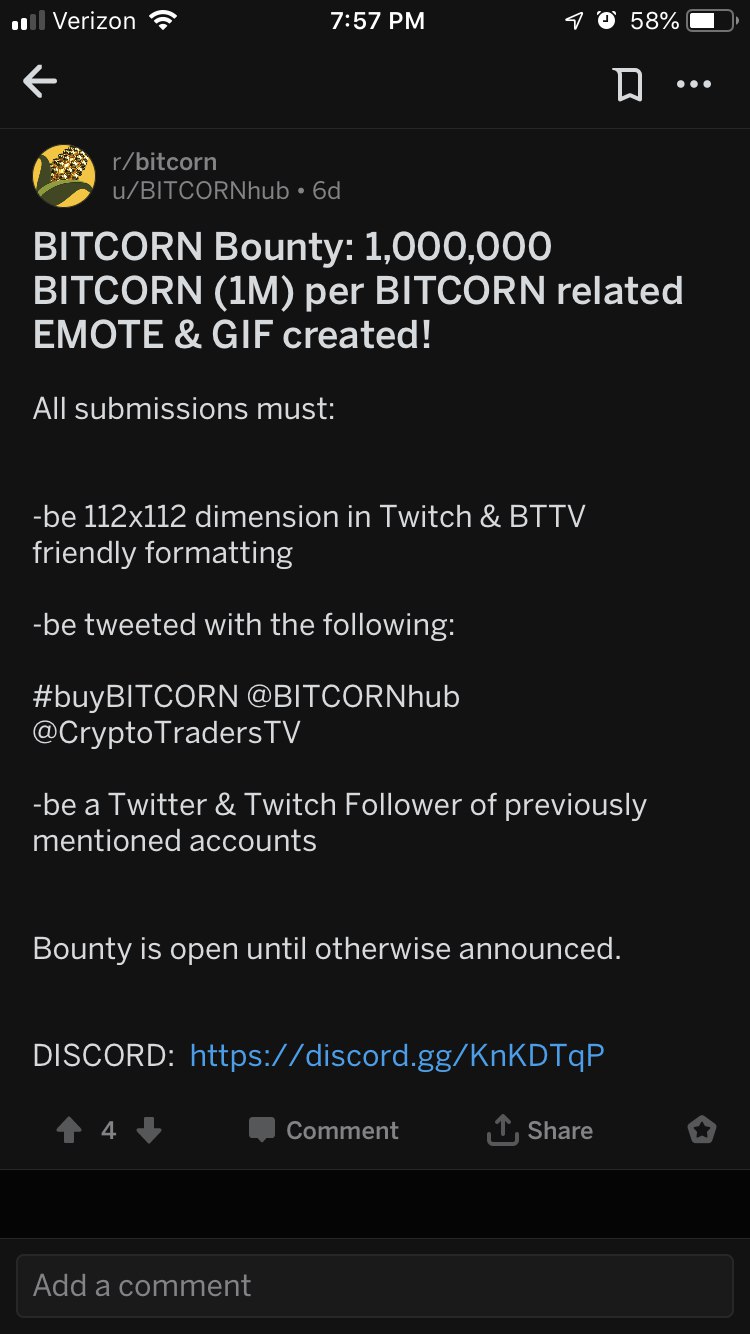The width and height of the screenshot is (750, 1334).
Task: Share this post
Action: point(539,1130)
